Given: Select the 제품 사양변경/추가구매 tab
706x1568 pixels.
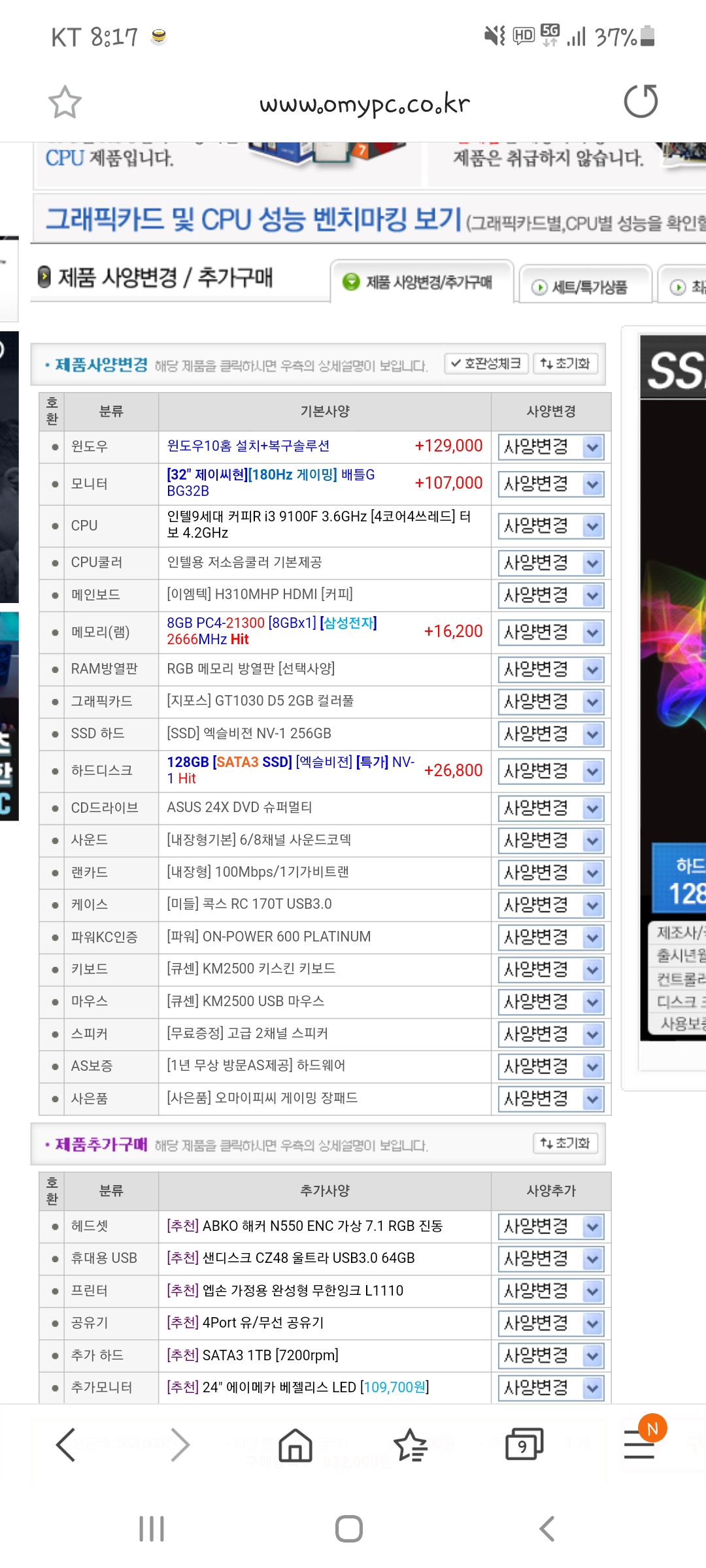Looking at the screenshot, I should tap(421, 282).
